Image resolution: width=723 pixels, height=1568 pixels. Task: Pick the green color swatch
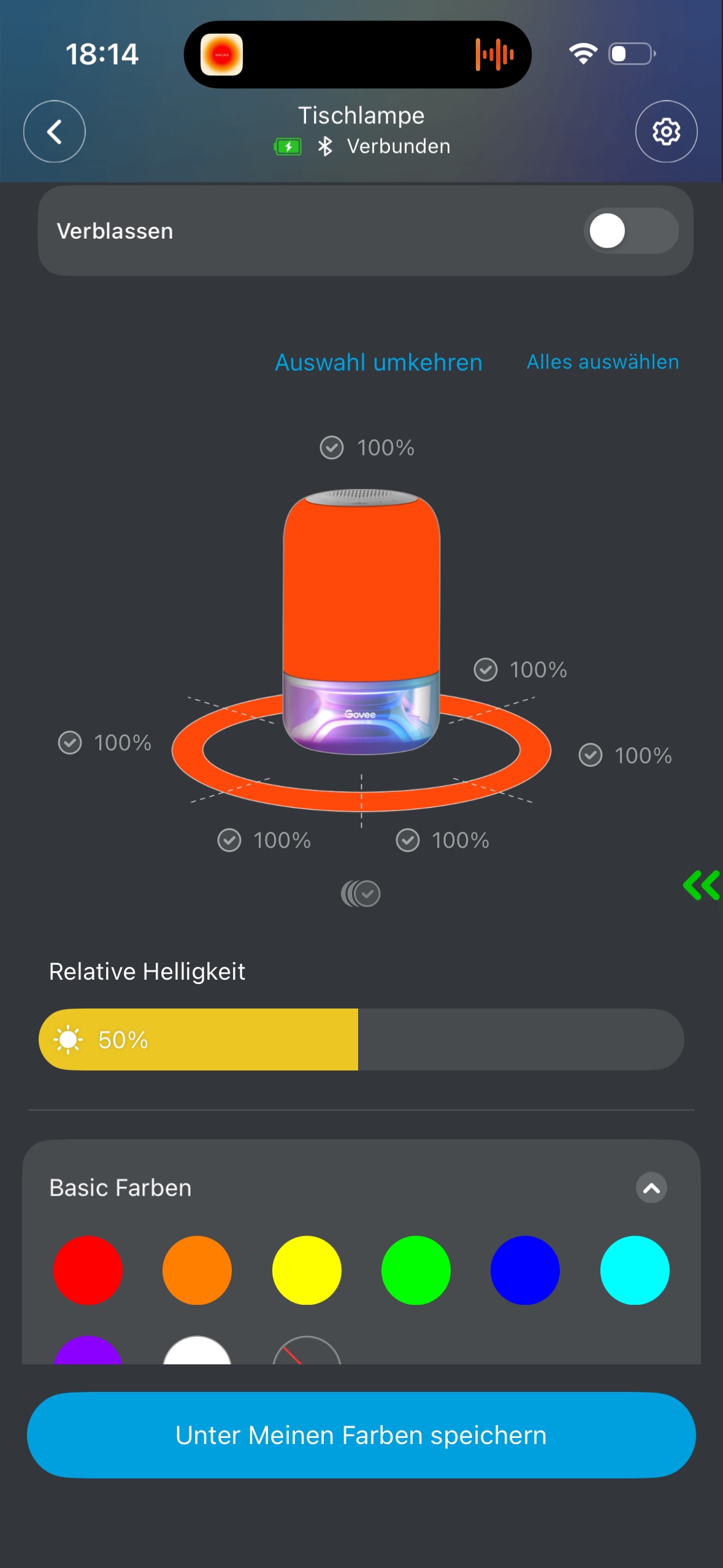(x=416, y=1270)
